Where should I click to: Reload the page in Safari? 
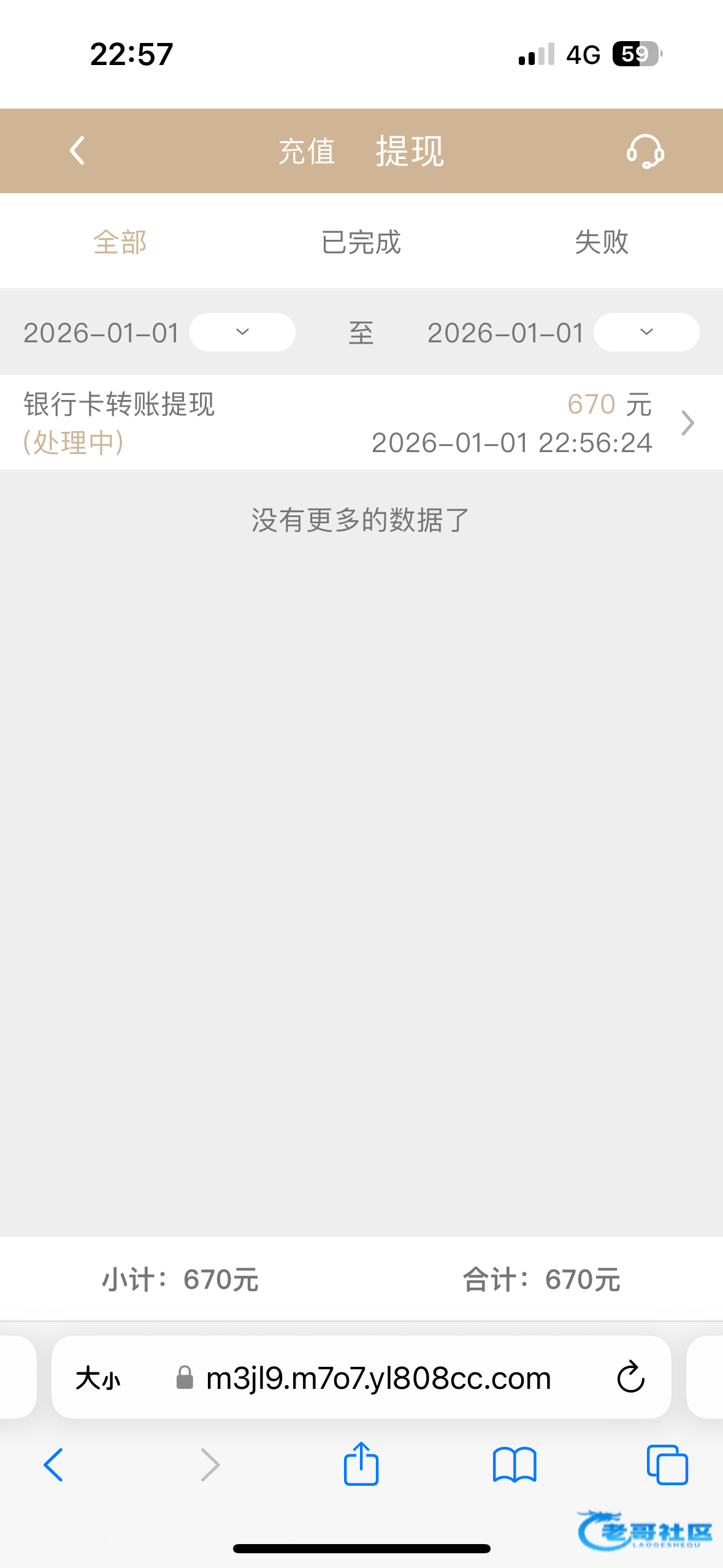pos(630,1378)
